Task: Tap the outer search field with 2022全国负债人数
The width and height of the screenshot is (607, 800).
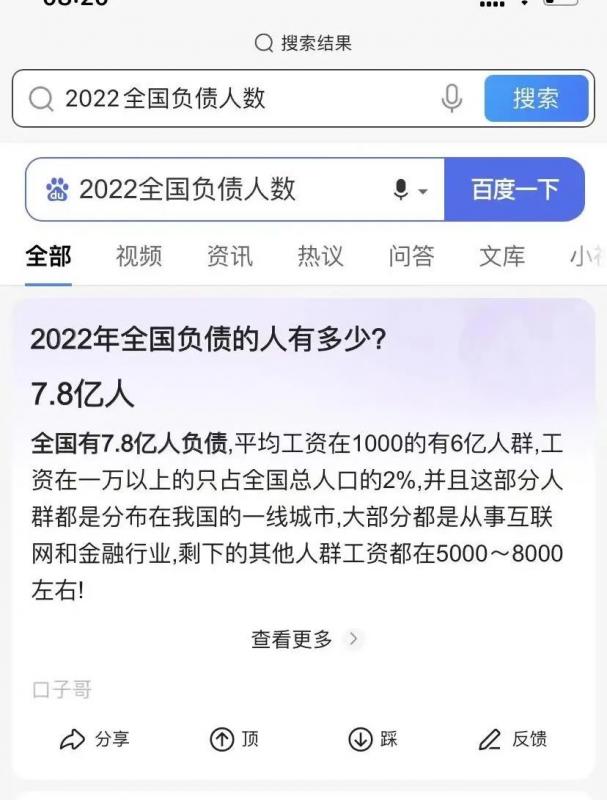Action: tap(230, 98)
